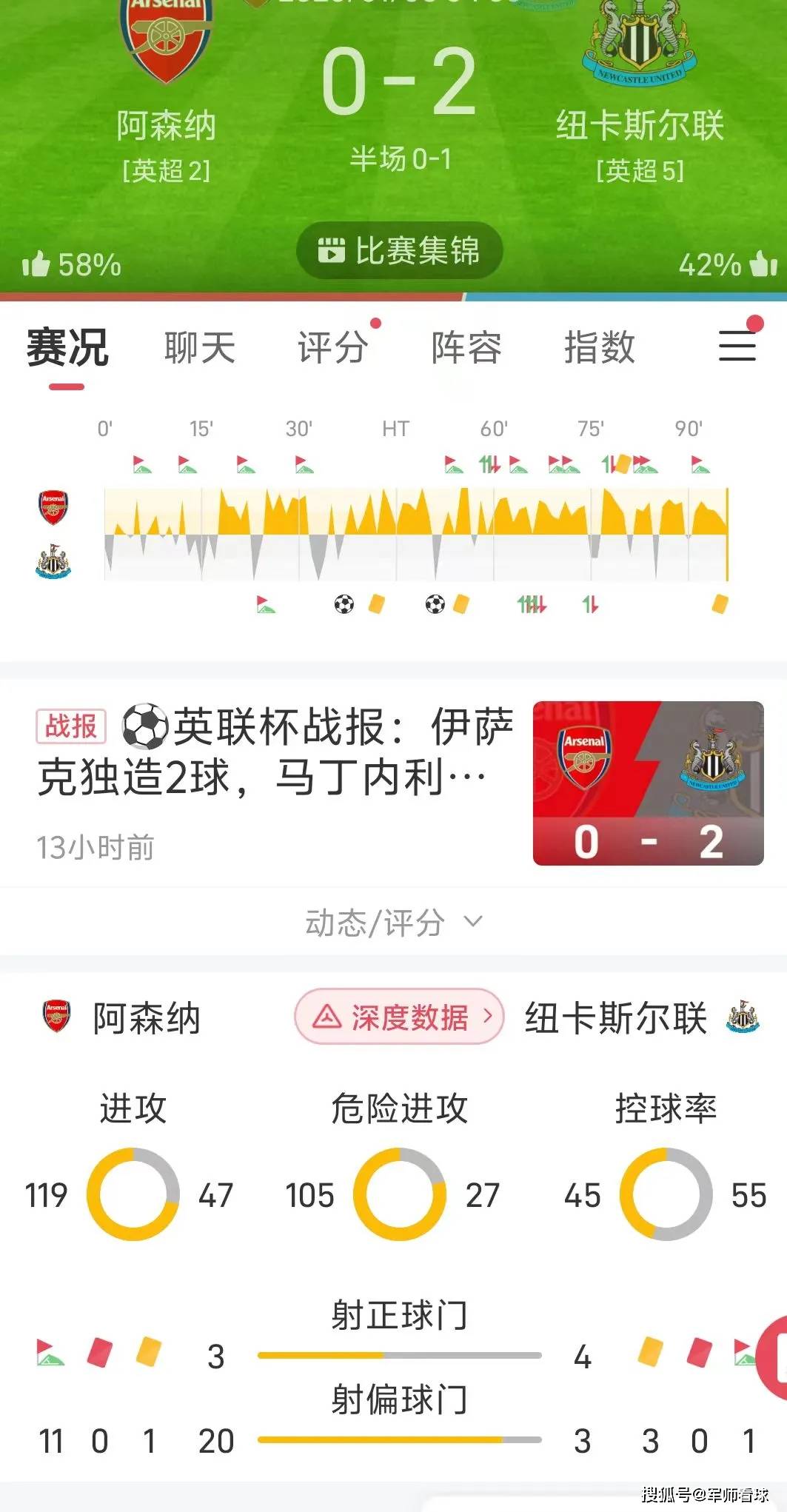Open the 英联杯战报 match report article
Viewport: 787px width, 1512px height.
(275, 752)
